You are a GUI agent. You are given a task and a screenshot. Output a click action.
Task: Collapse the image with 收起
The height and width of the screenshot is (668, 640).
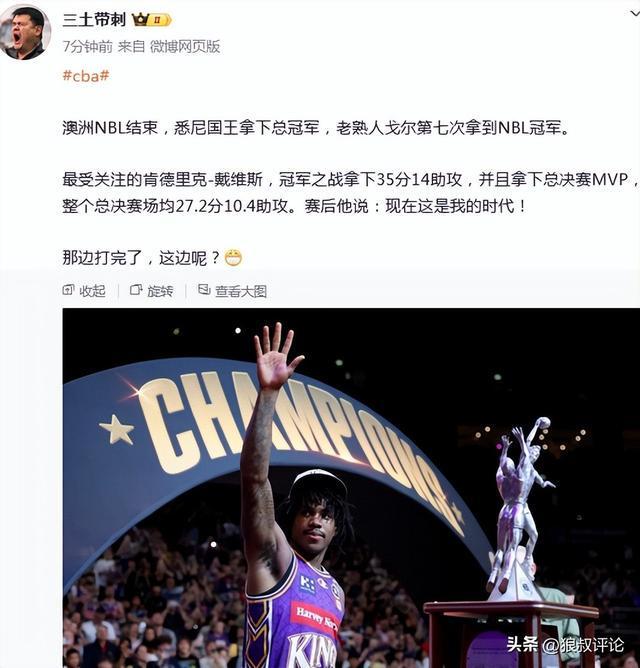[x=84, y=291]
